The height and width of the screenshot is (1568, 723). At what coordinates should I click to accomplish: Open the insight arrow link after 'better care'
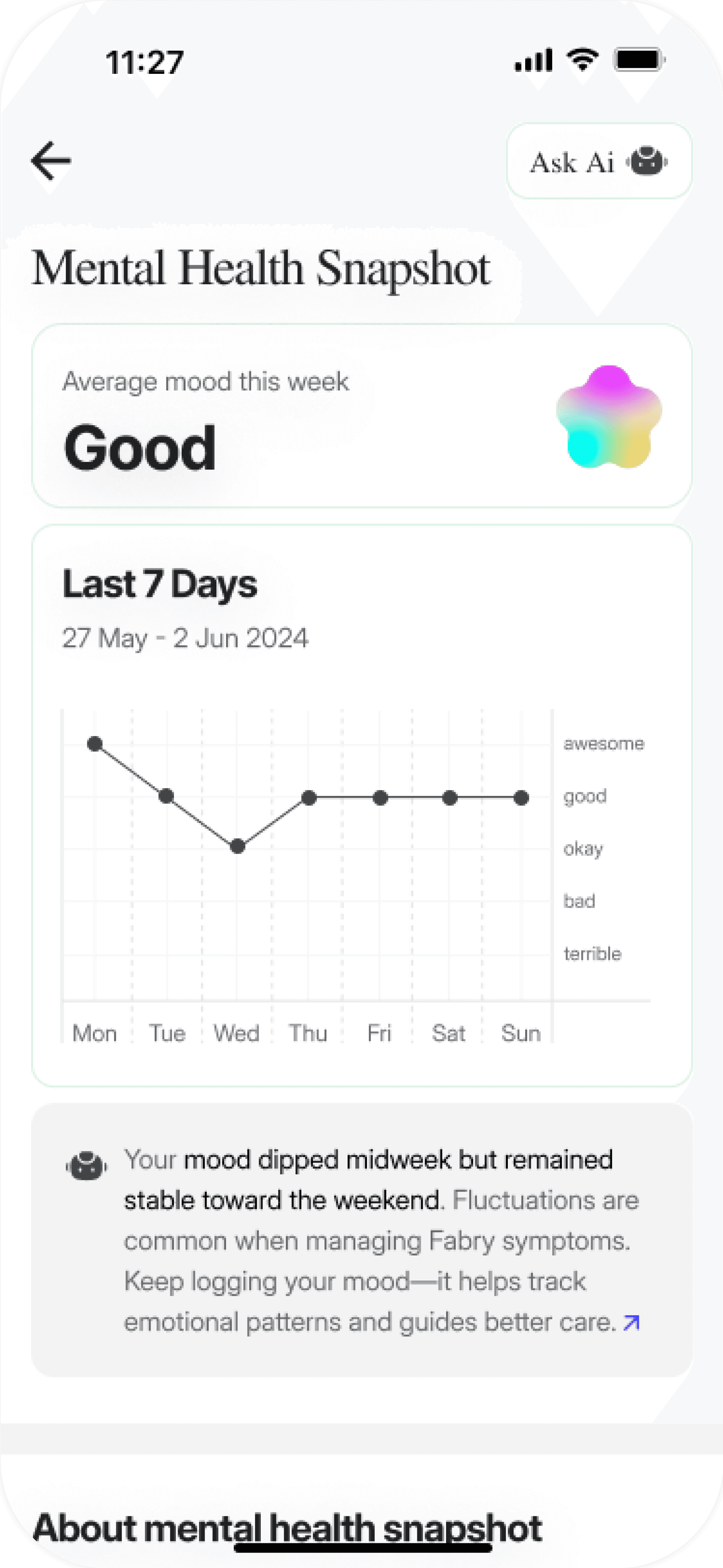point(632,1322)
